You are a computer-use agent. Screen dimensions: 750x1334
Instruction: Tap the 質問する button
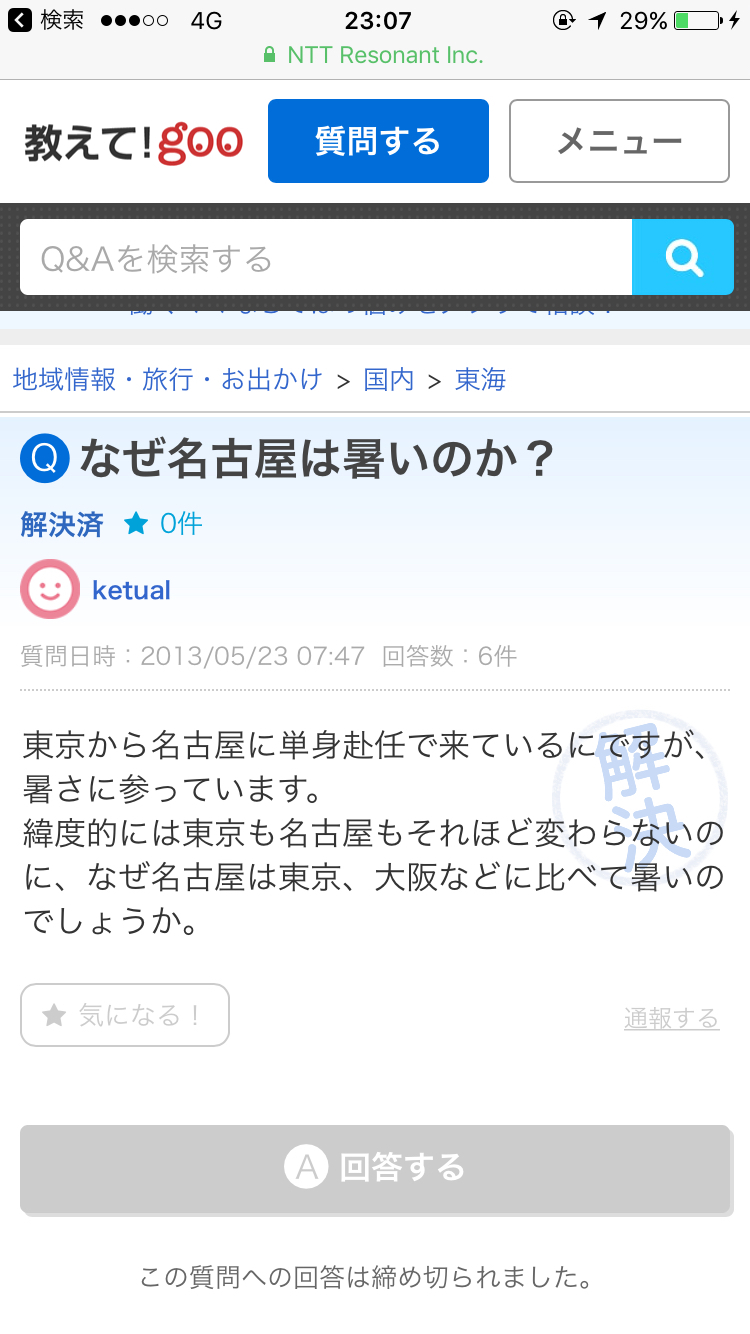pyautogui.click(x=378, y=141)
